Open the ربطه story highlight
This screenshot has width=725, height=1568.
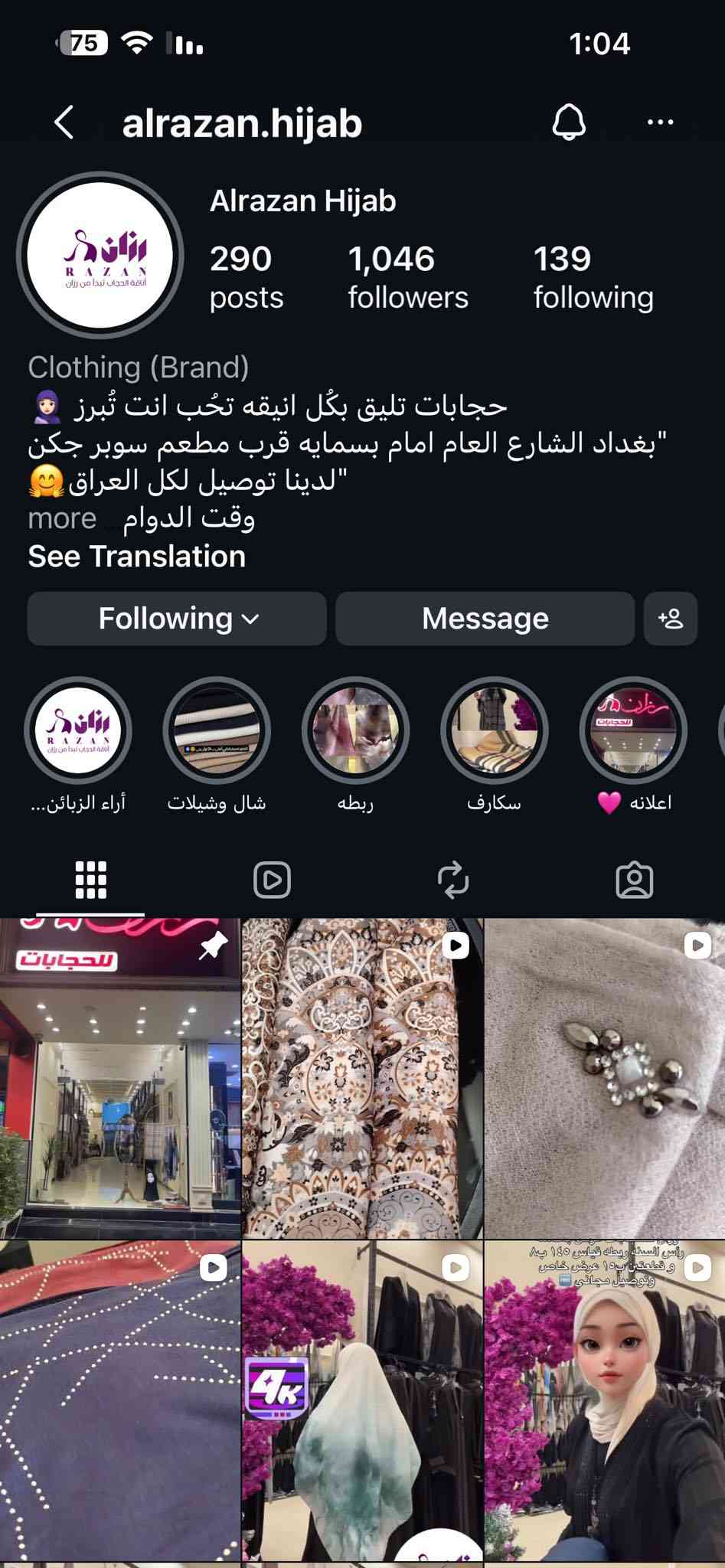(x=355, y=730)
